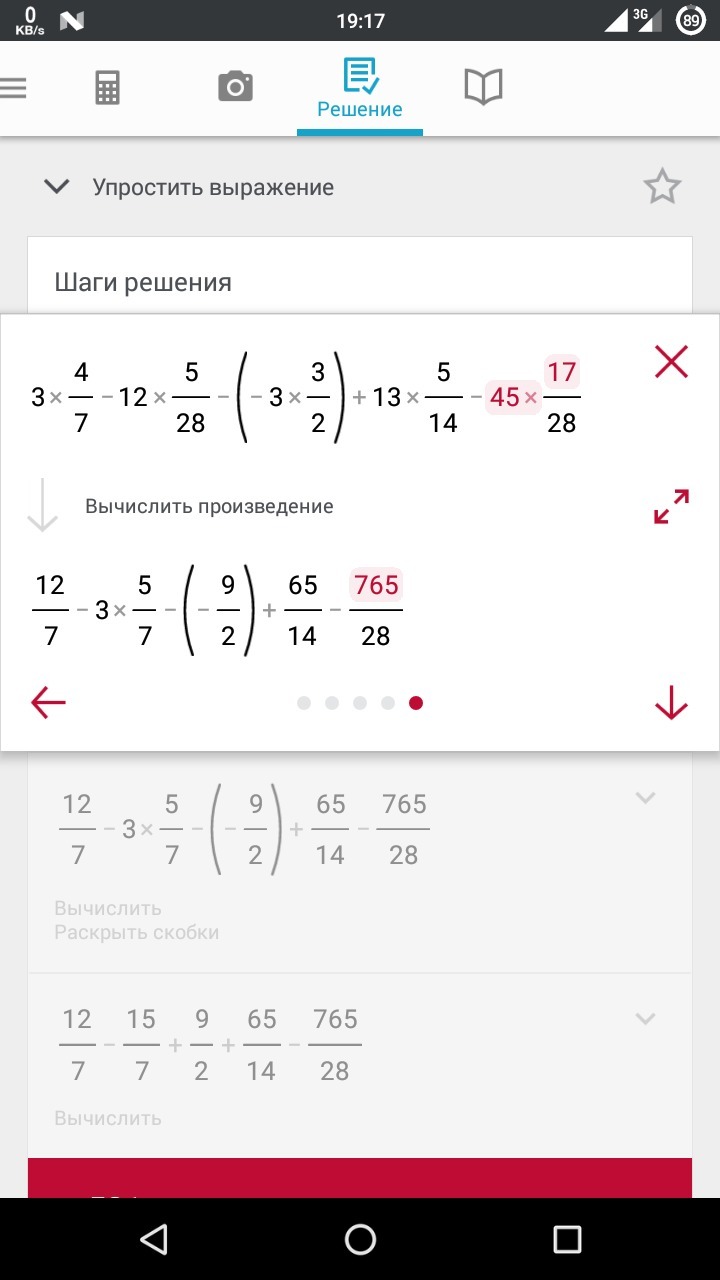
Task: Expand the last Вычислить step
Action: pos(646,1019)
